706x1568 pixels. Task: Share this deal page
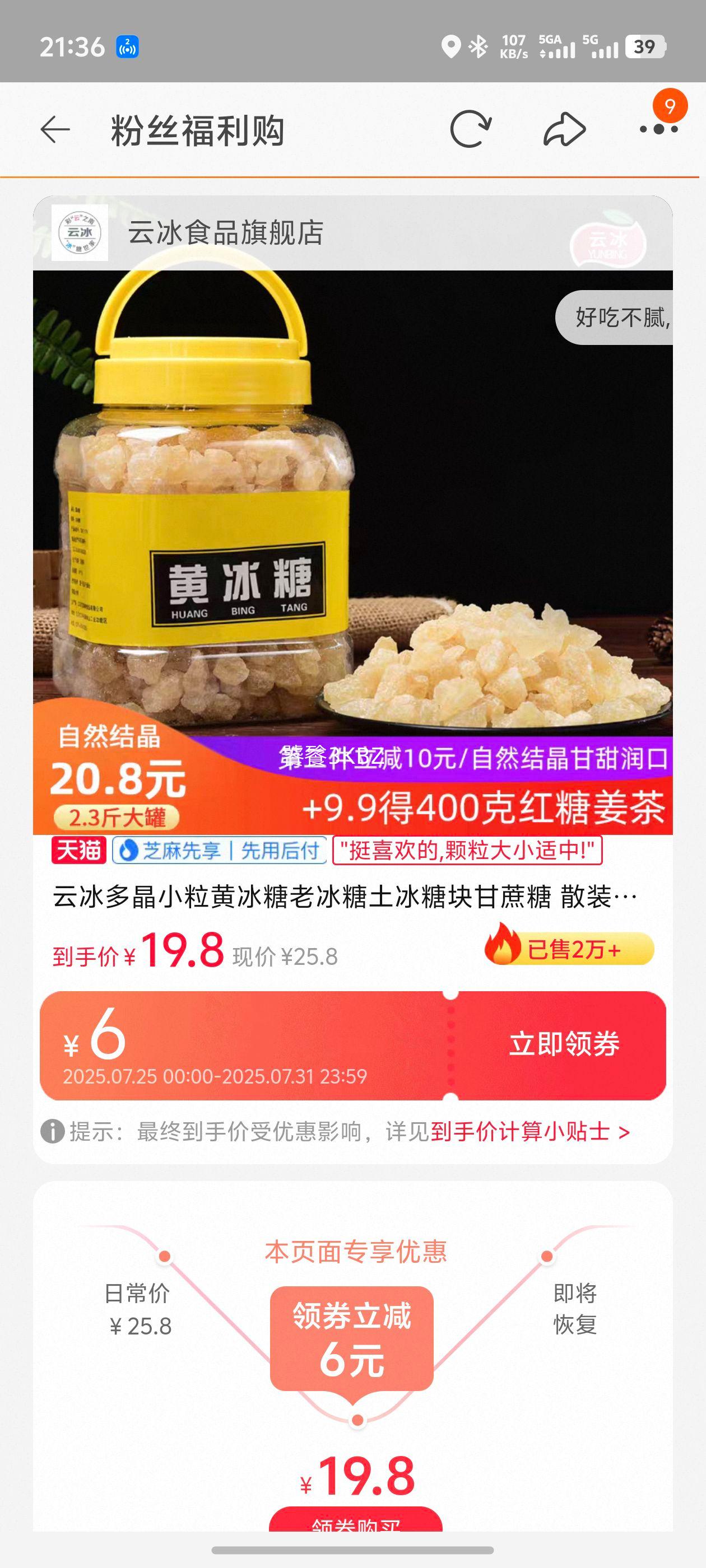point(564,129)
